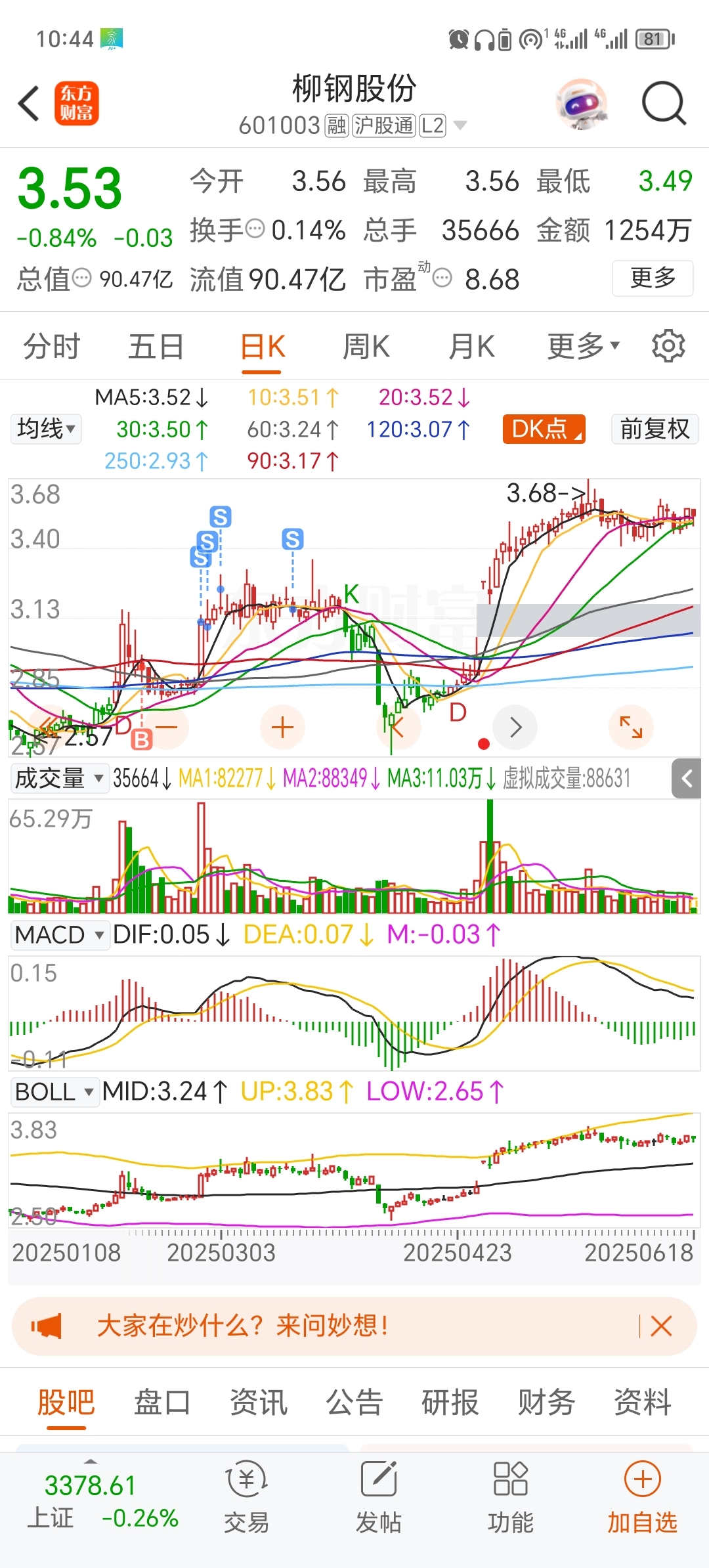Open chart settings gear icon
The height and width of the screenshot is (1568, 709).
pos(668,346)
